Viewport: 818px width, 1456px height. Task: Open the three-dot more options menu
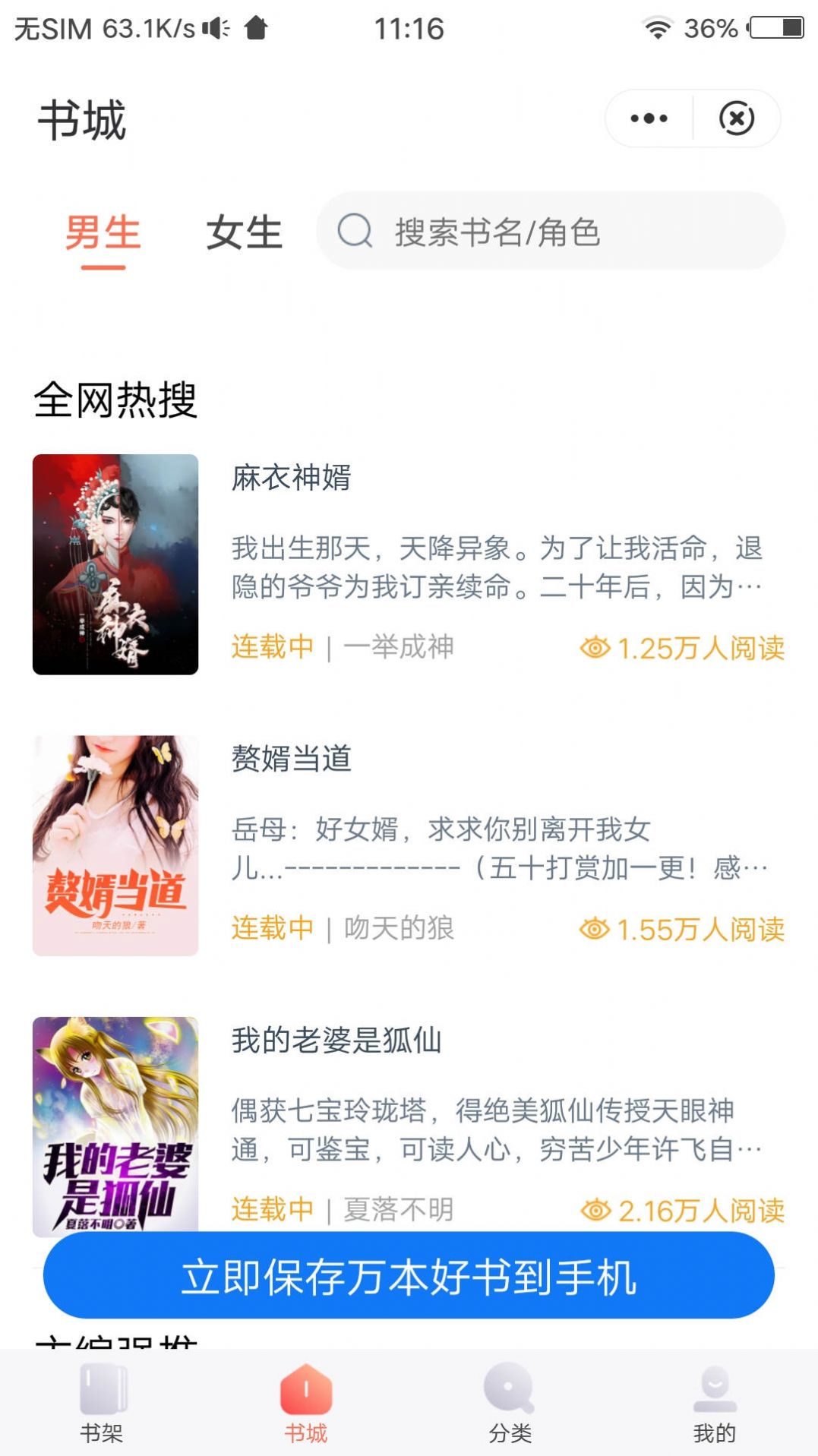click(x=646, y=118)
